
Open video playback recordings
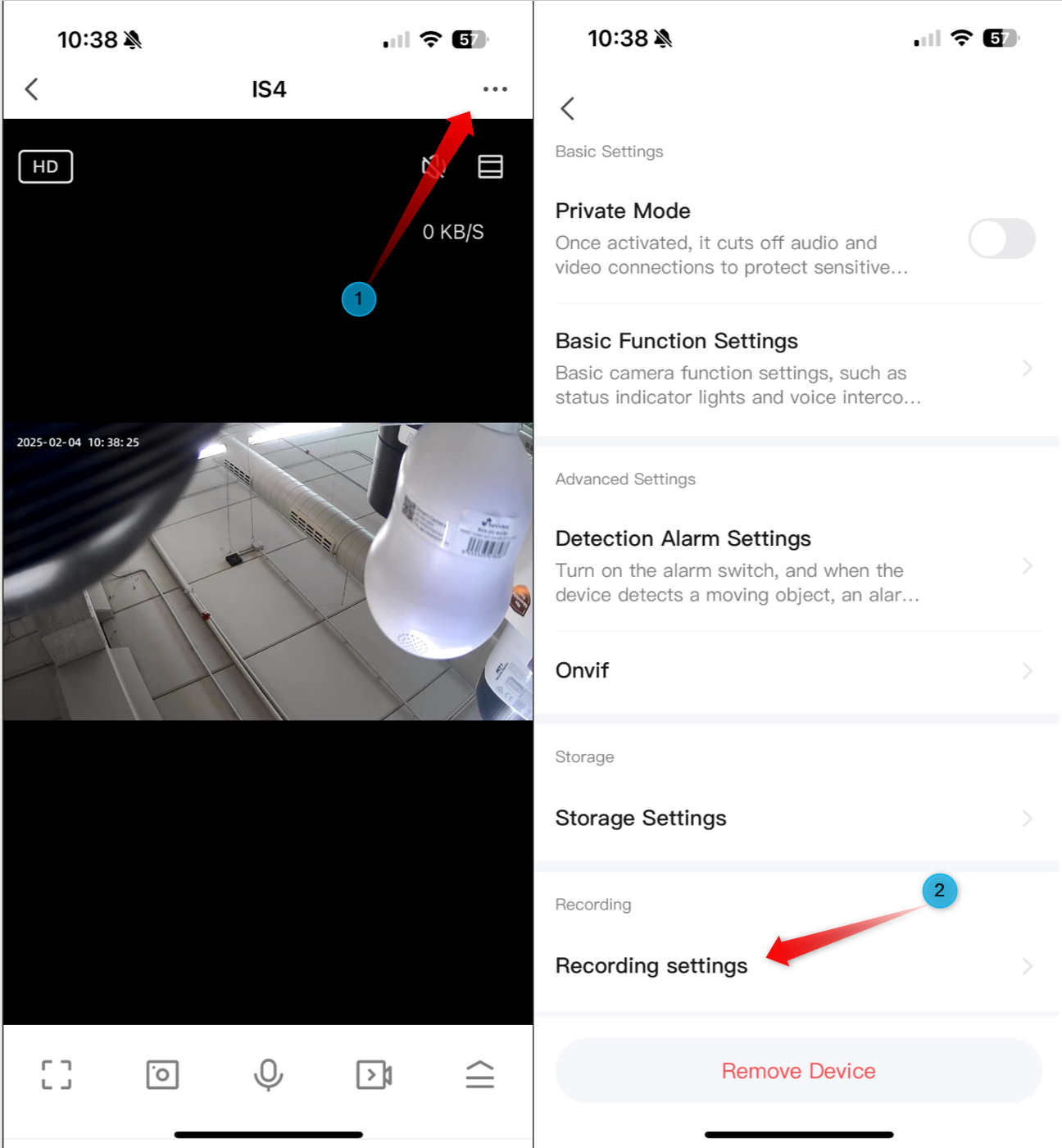(374, 1074)
